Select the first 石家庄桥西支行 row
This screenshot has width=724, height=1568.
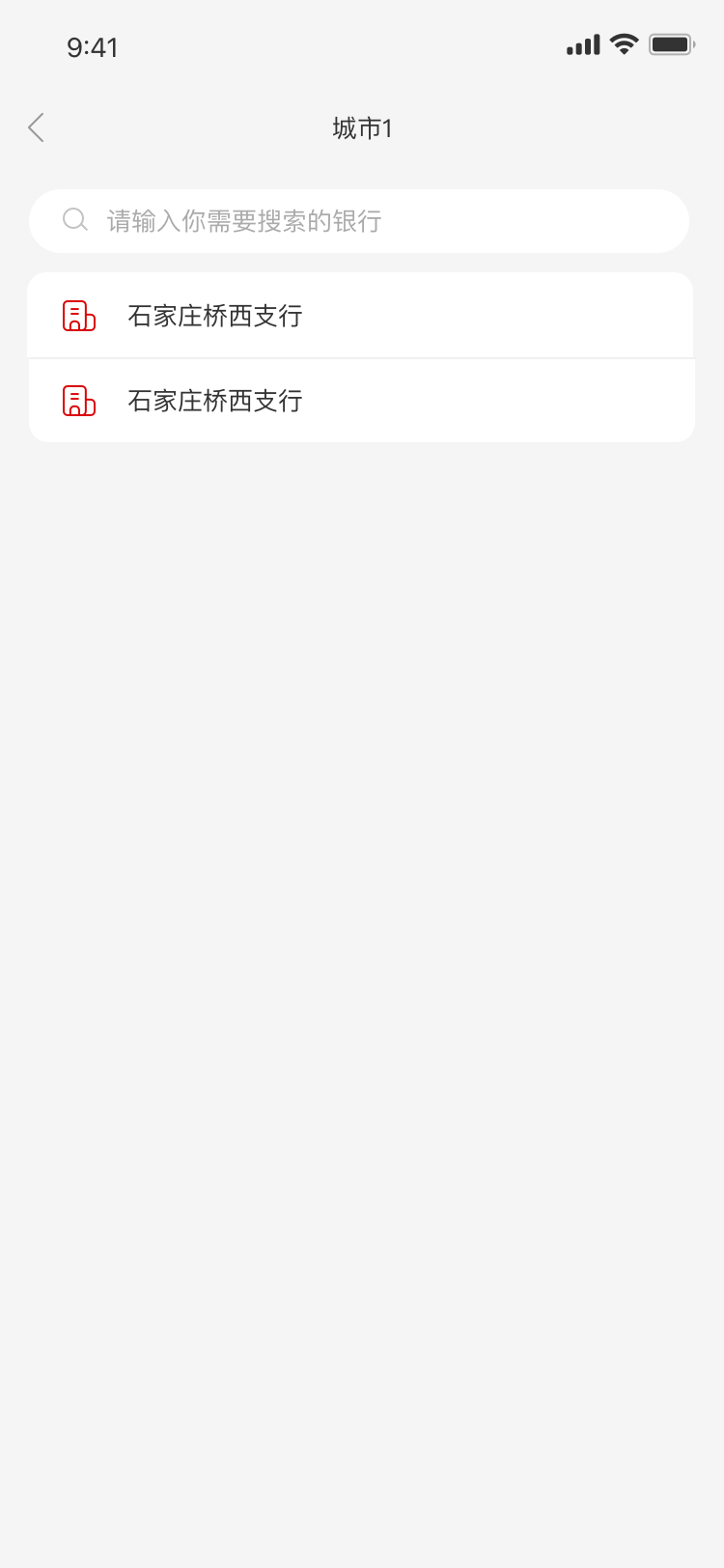[x=361, y=316]
